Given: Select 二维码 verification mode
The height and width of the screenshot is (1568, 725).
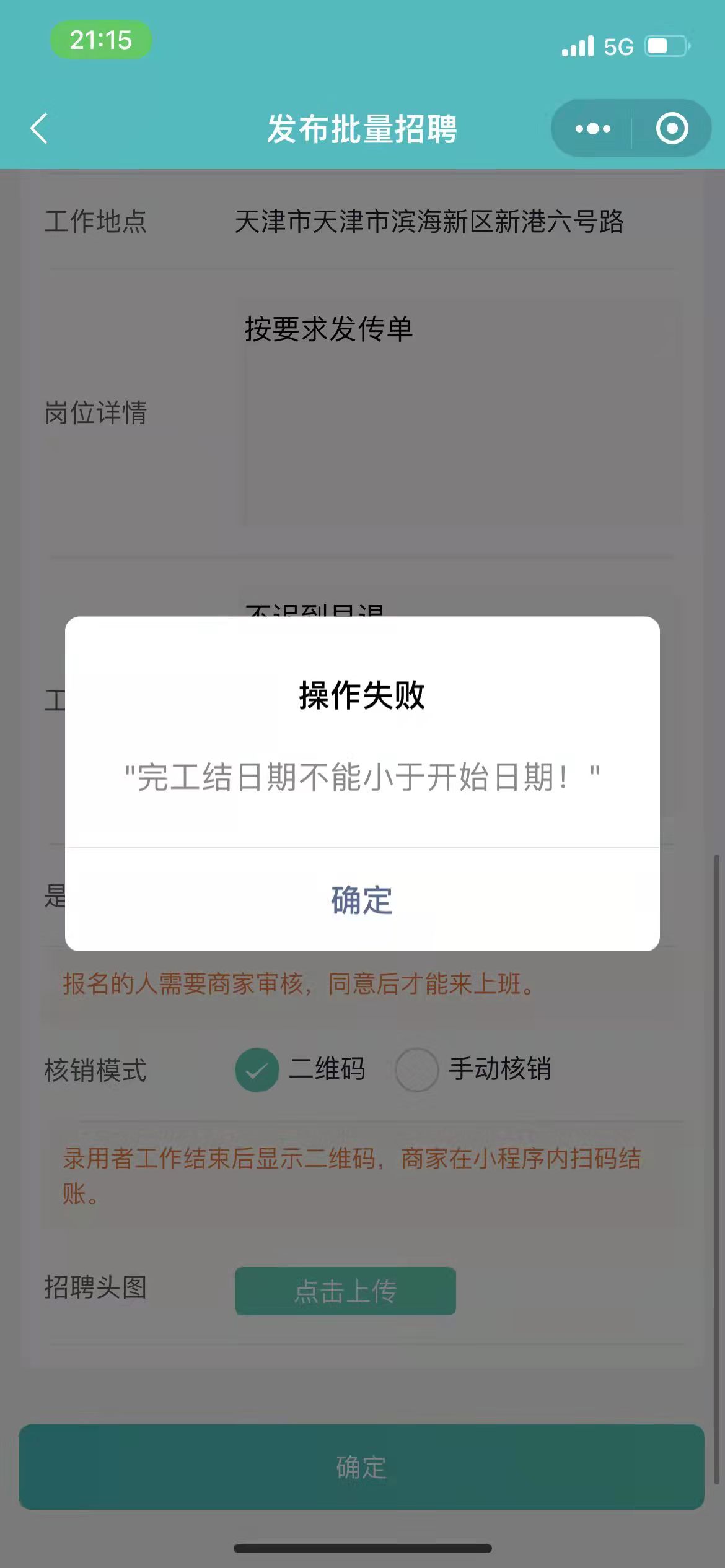Looking at the screenshot, I should pyautogui.click(x=257, y=1069).
